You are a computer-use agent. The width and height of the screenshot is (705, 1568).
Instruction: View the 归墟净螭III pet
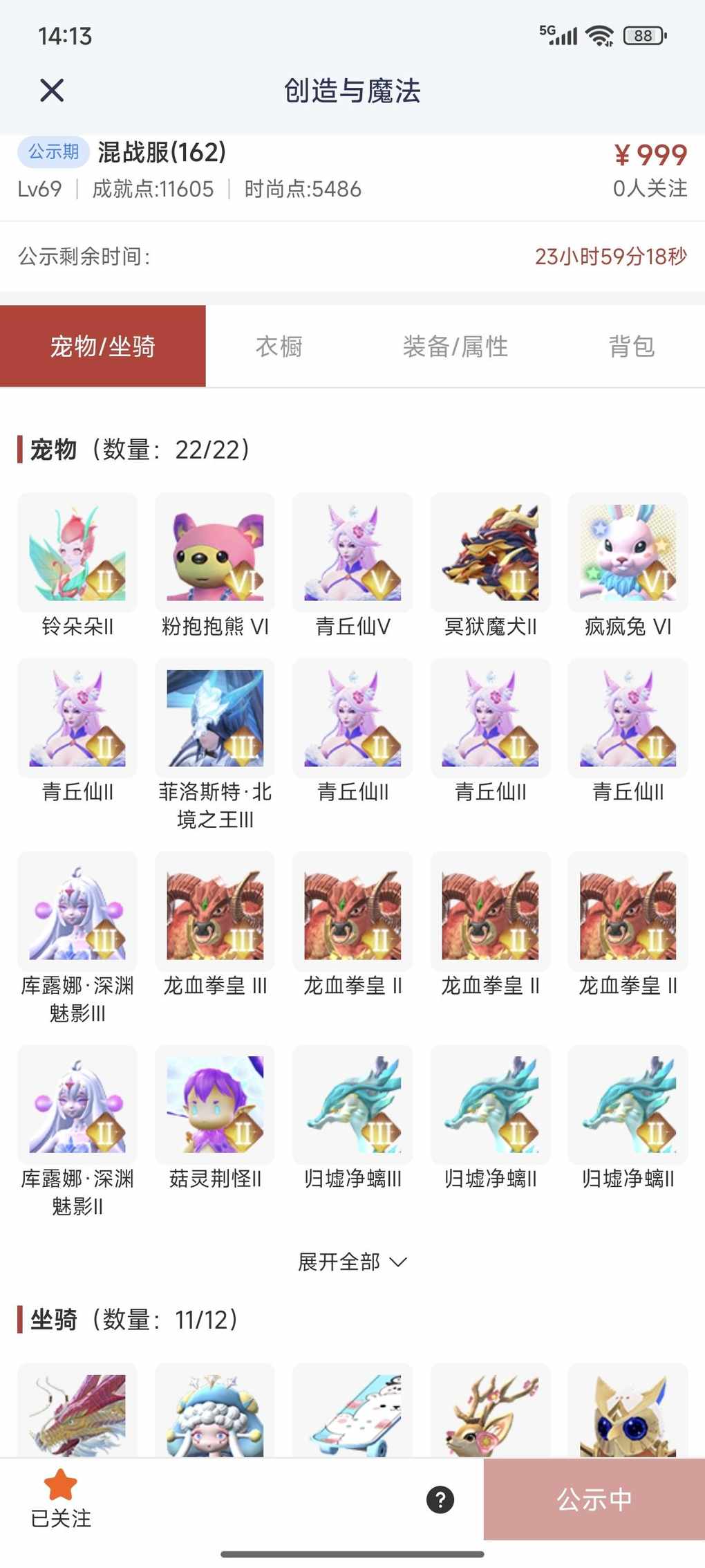click(352, 1105)
